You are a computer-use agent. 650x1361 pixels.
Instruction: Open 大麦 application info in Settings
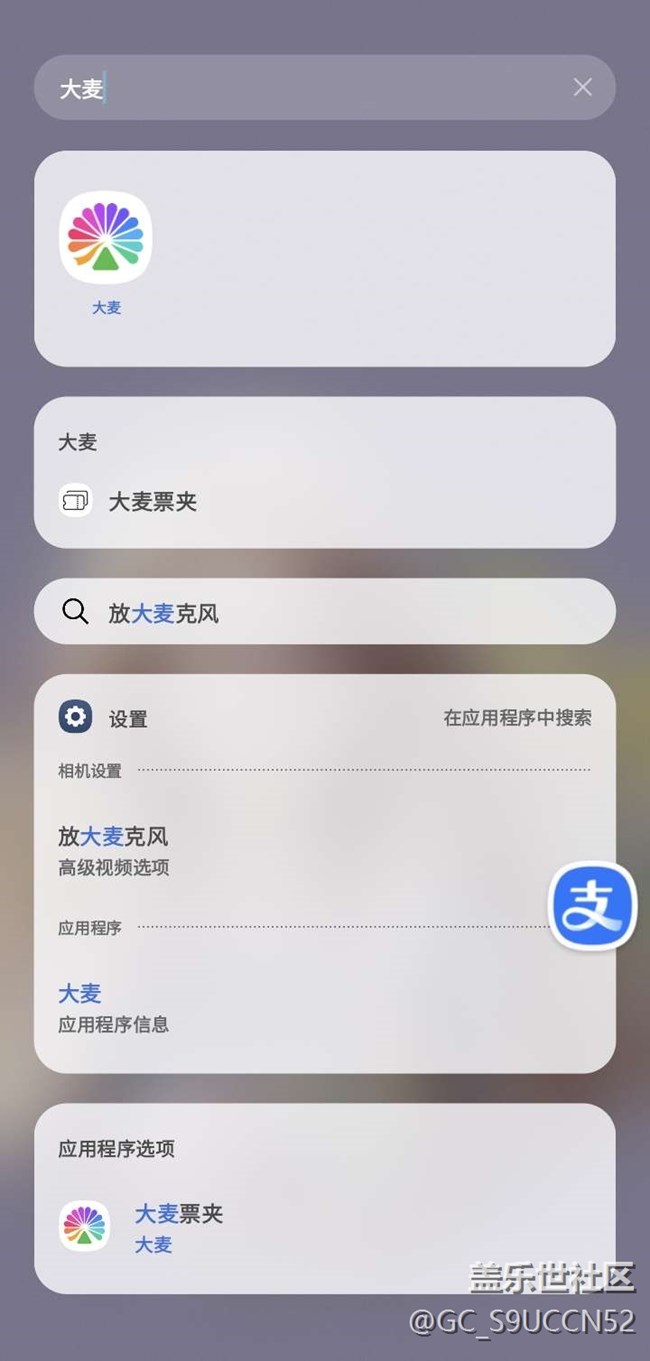pos(324,1007)
